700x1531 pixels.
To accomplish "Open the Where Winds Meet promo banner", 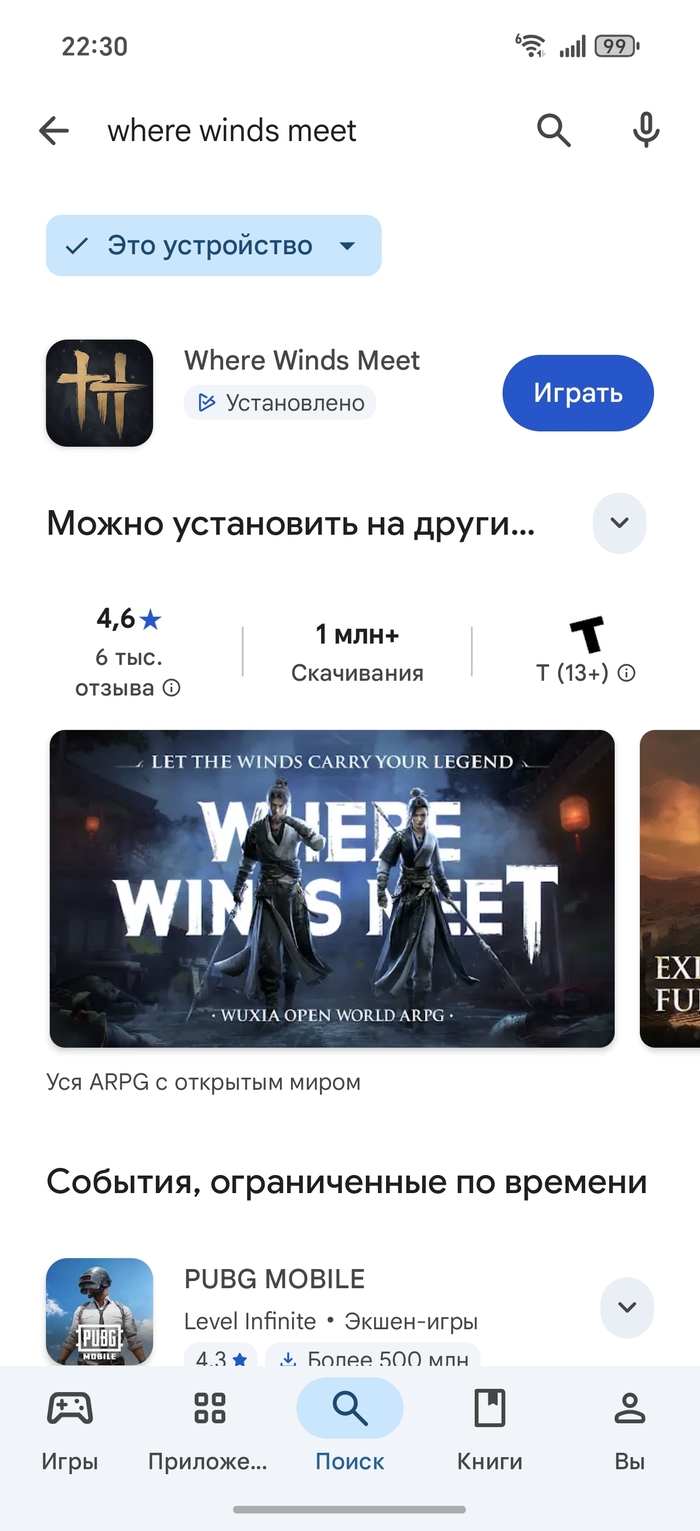I will [x=332, y=888].
